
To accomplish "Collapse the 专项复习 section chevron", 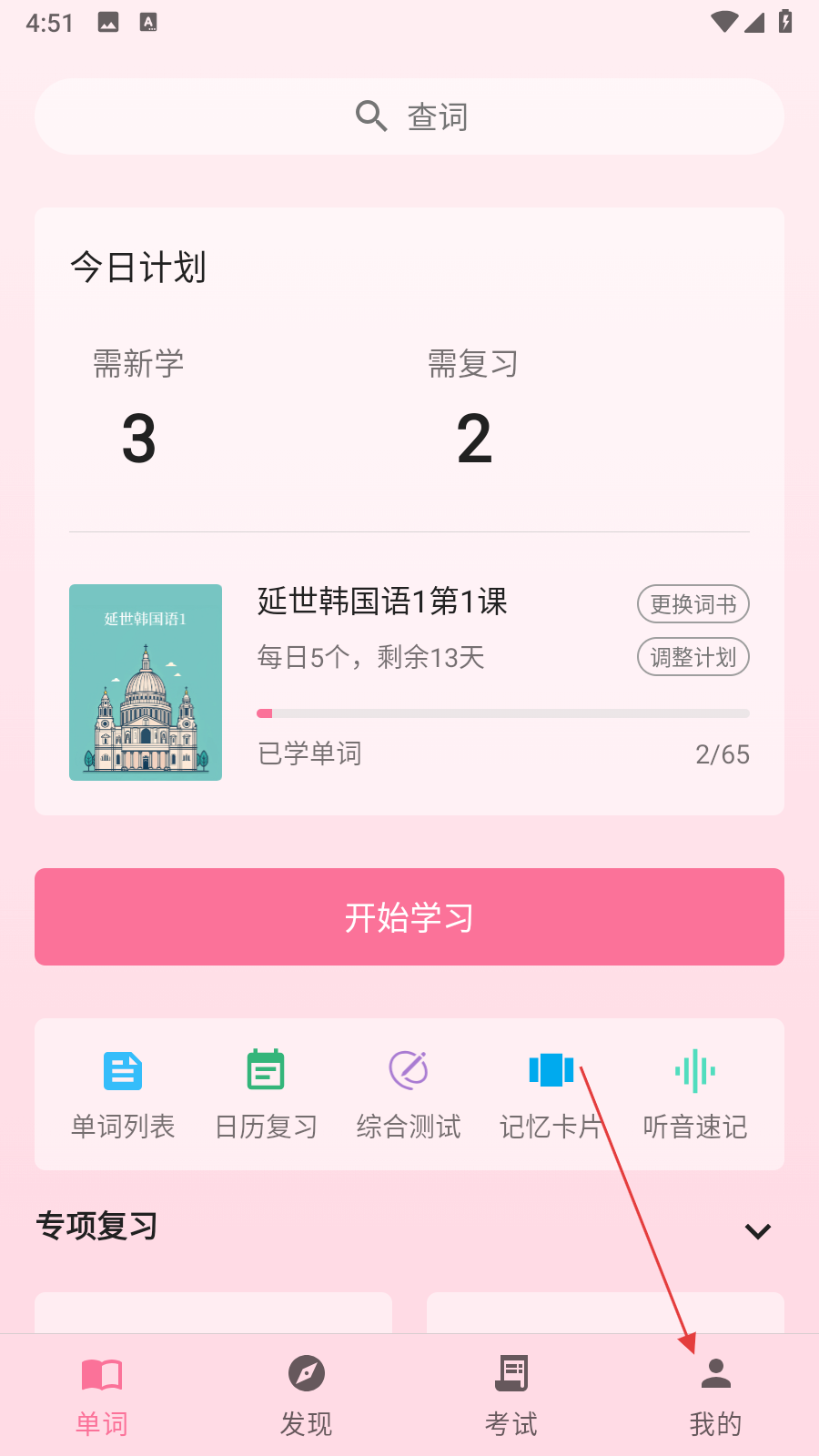I will click(x=757, y=1231).
